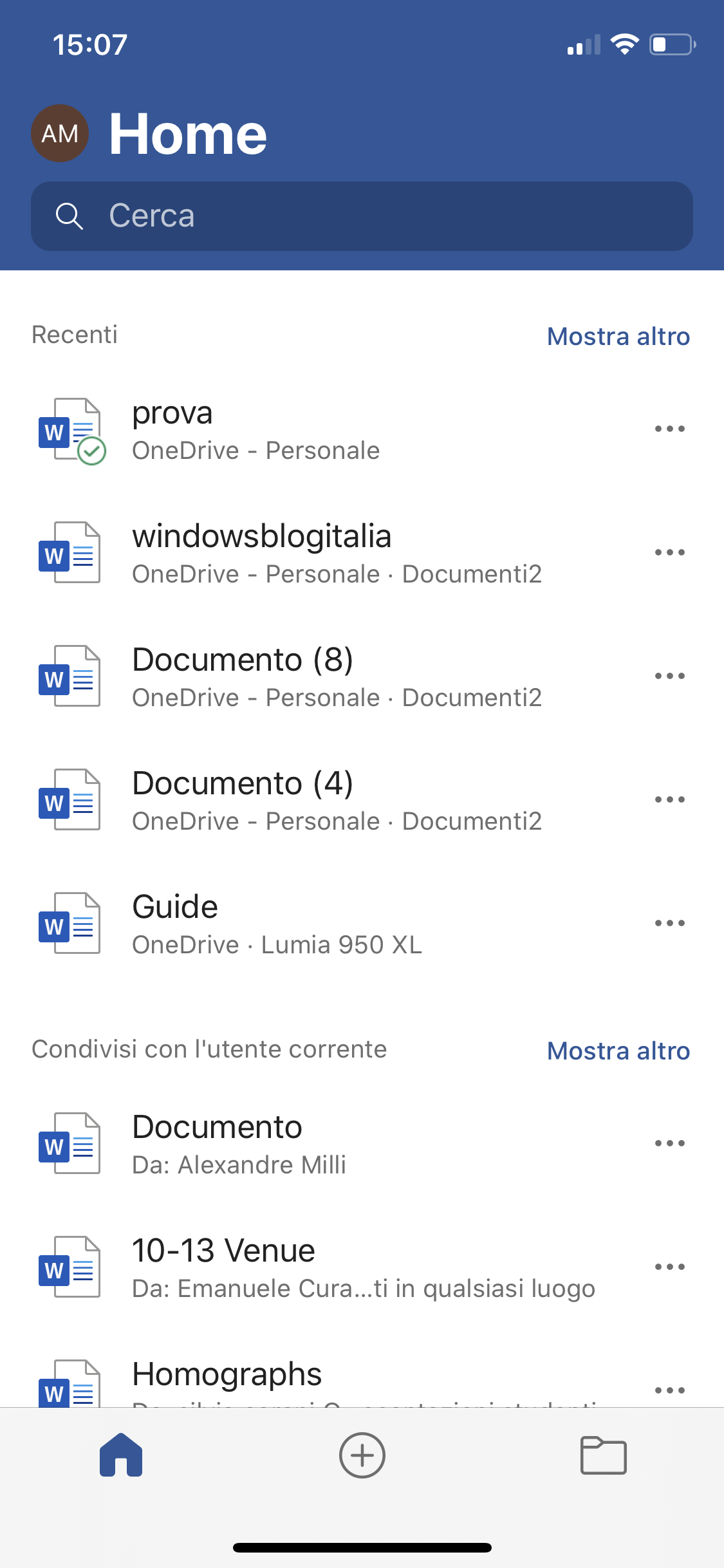Switch to the folder browse tab
The image size is (724, 1568).
pos(603,1455)
